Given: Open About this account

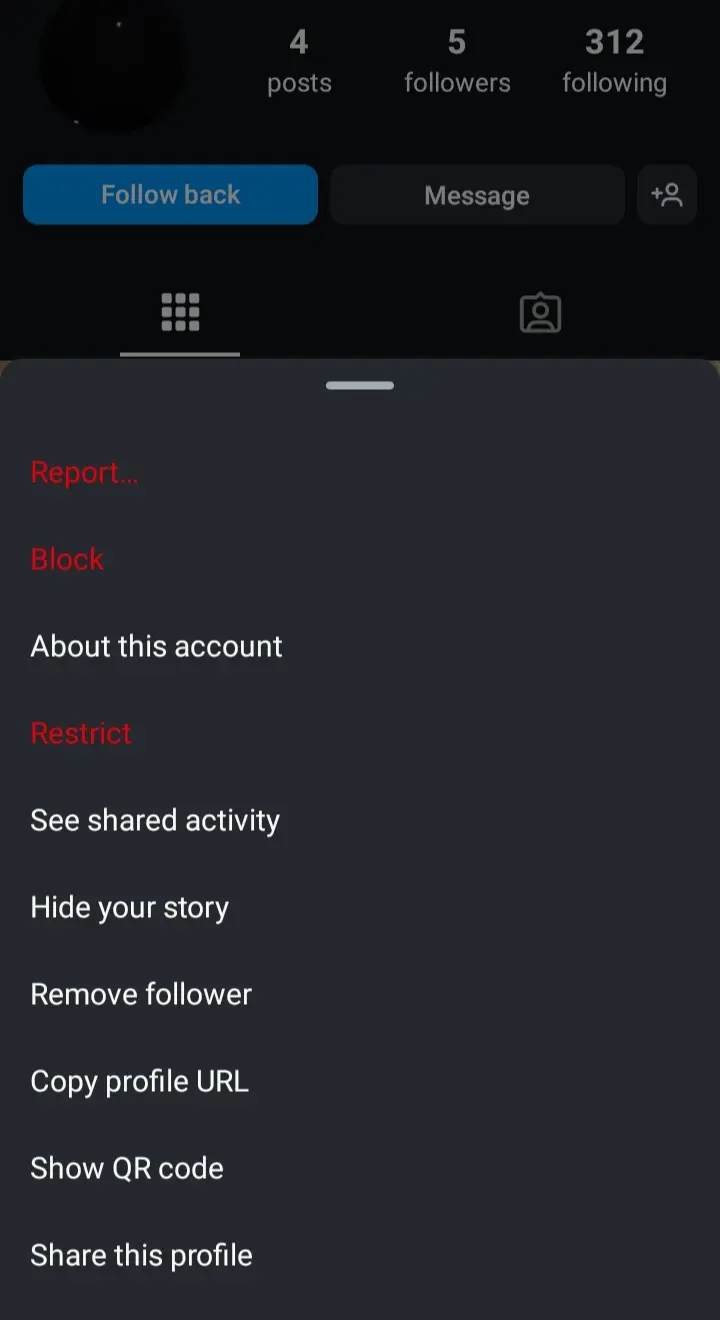Looking at the screenshot, I should point(156,645).
